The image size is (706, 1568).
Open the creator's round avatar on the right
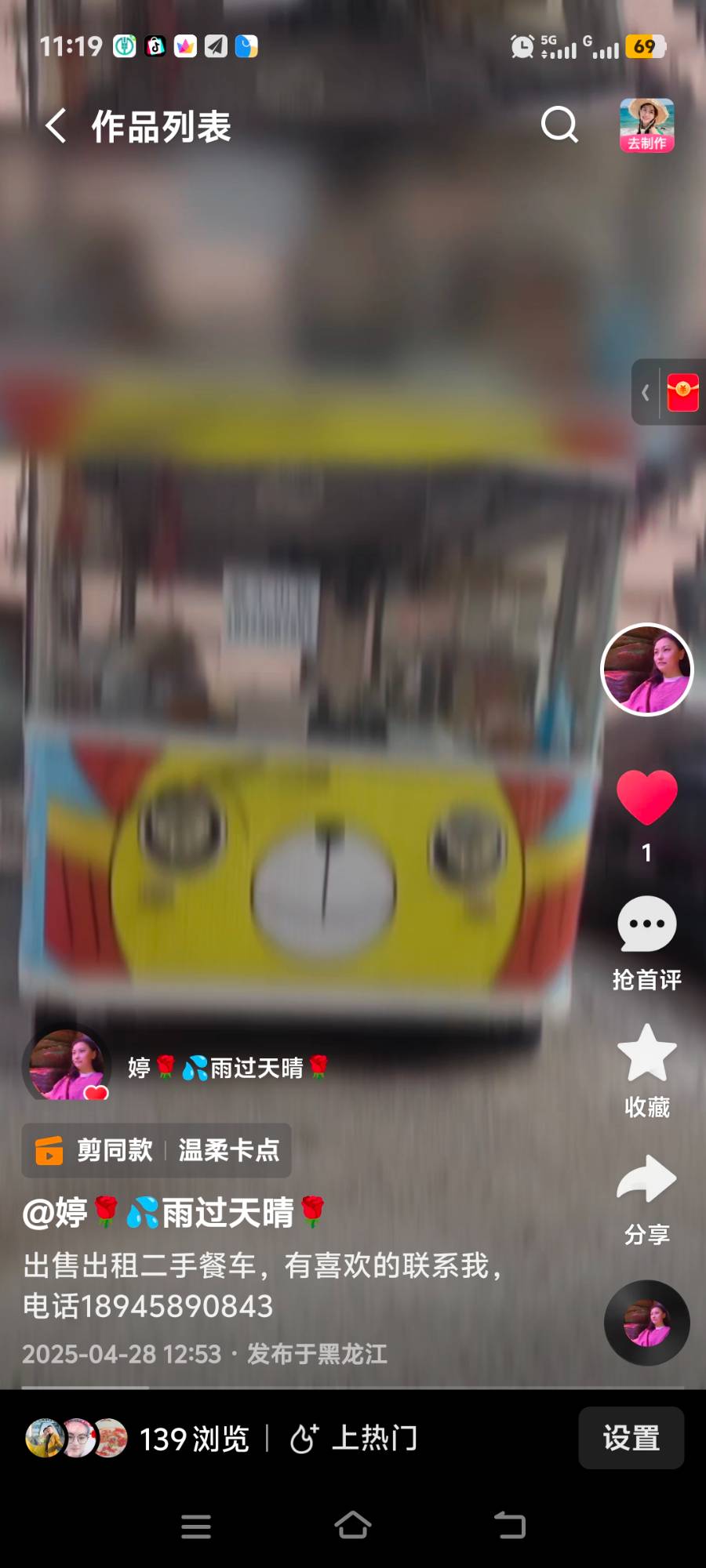(647, 670)
